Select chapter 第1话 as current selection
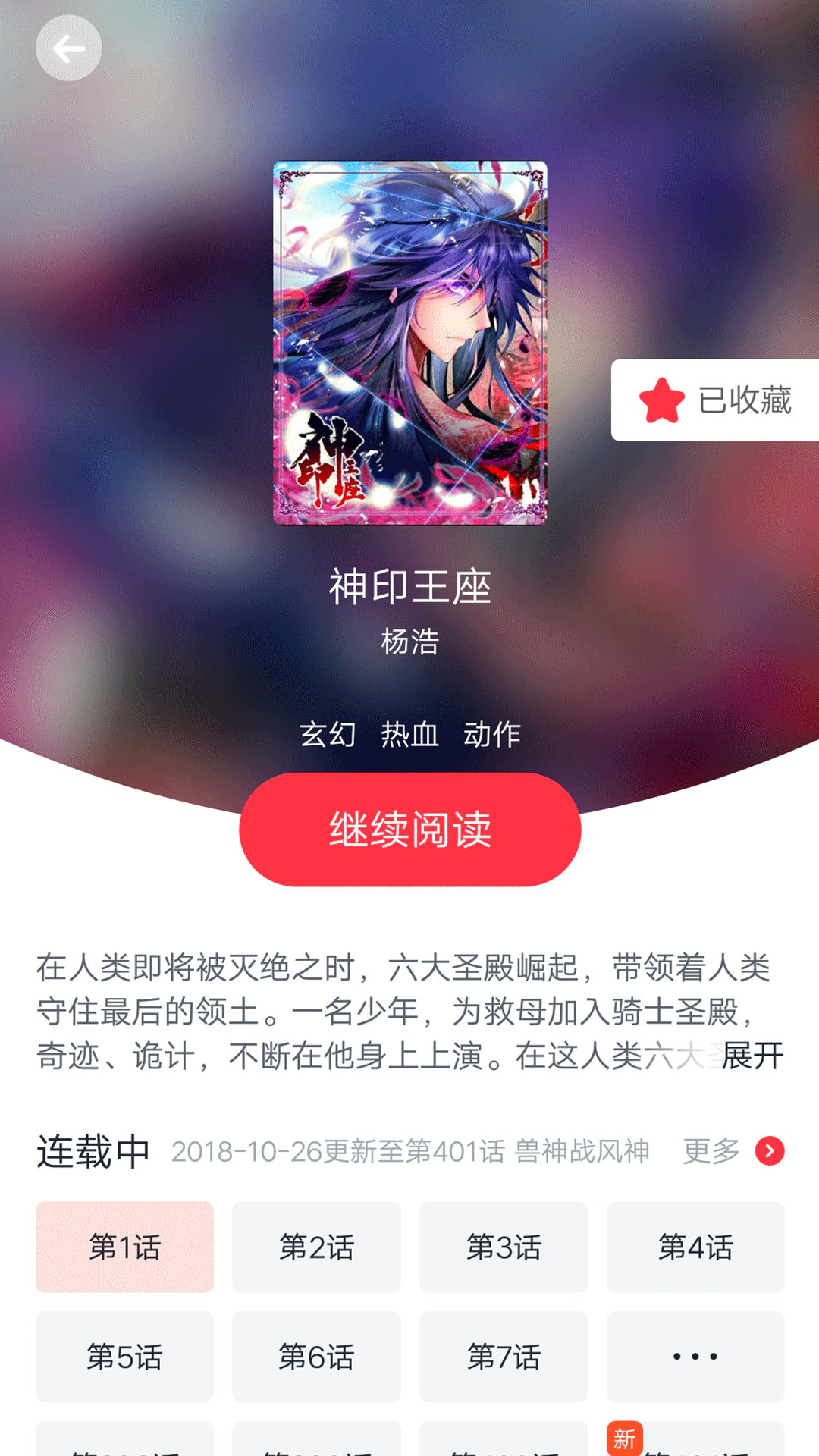 click(124, 1246)
